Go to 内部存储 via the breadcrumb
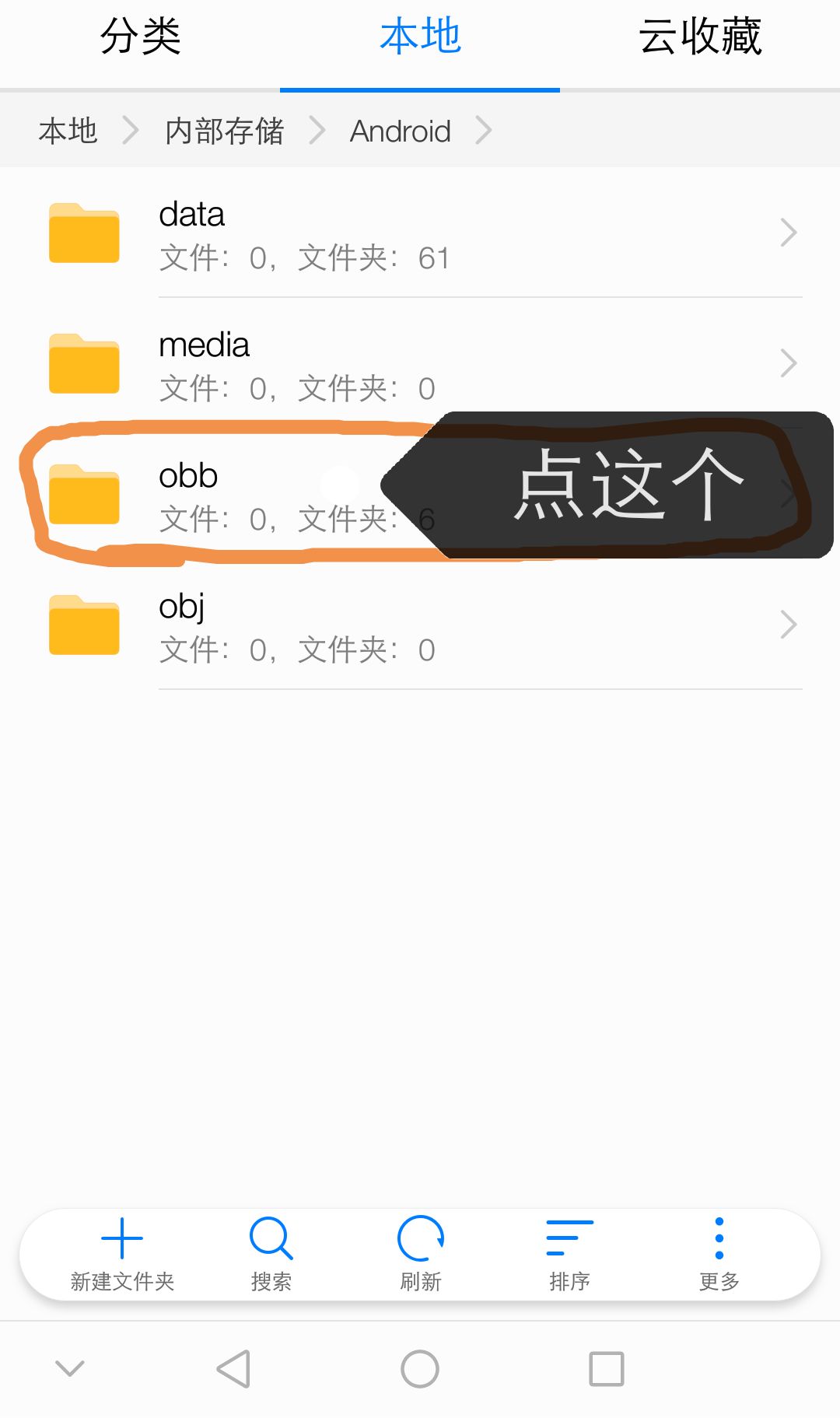840x1418 pixels. pyautogui.click(x=223, y=131)
